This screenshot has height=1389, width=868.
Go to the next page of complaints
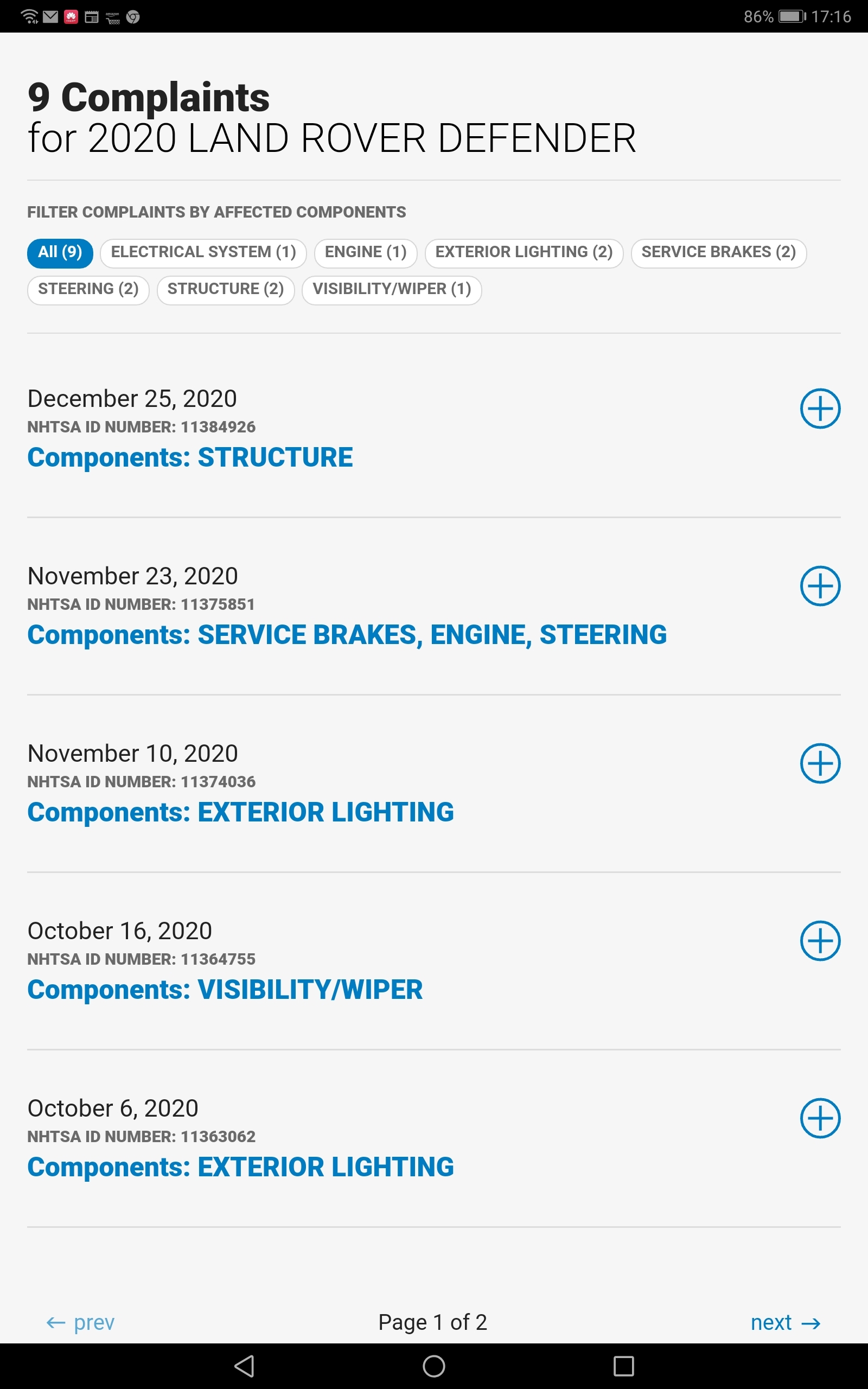[x=786, y=1322]
